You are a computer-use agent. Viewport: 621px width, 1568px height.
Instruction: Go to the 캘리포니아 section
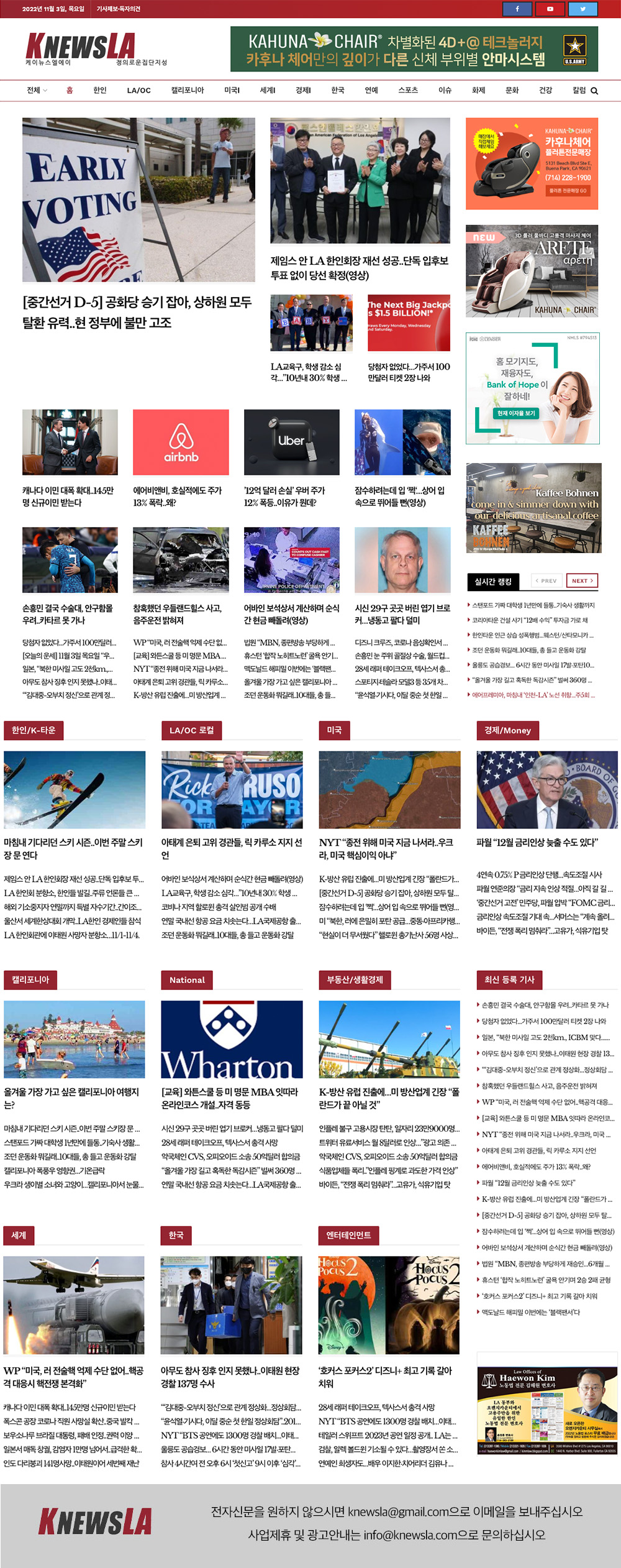(x=187, y=90)
